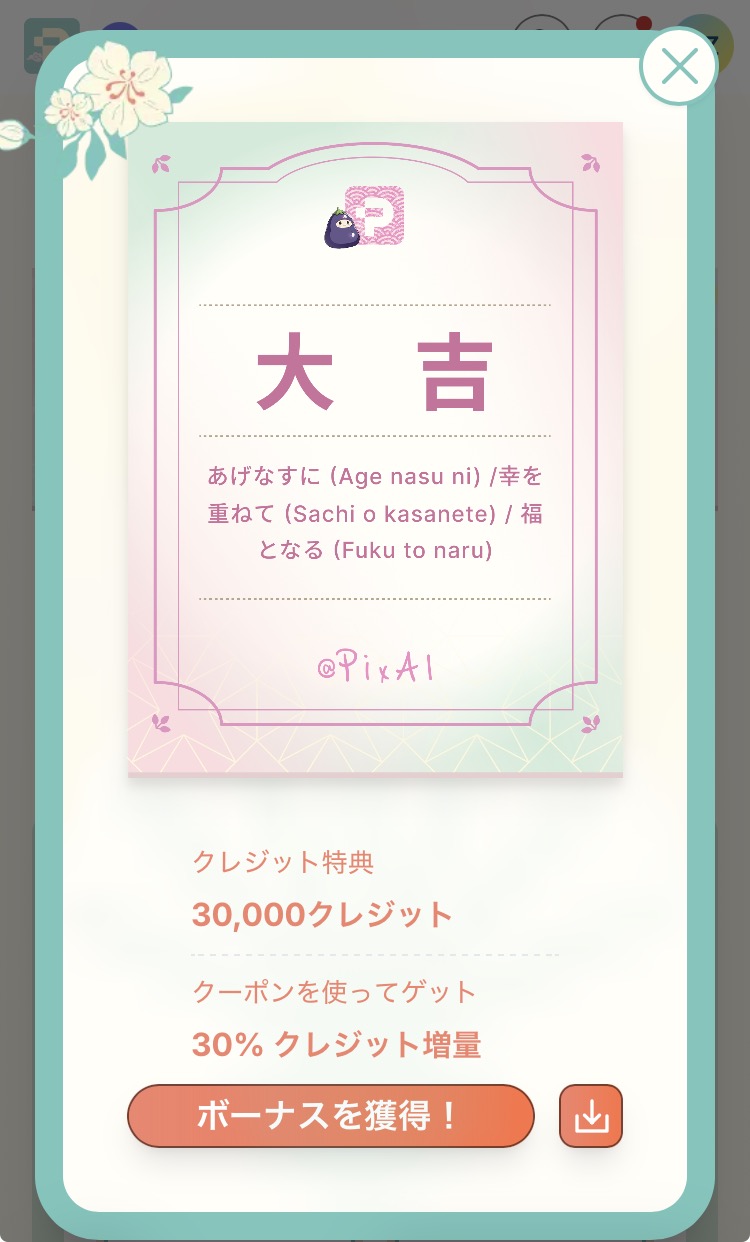Download the fortune card image
The width and height of the screenshot is (750, 1242).
click(x=591, y=1116)
